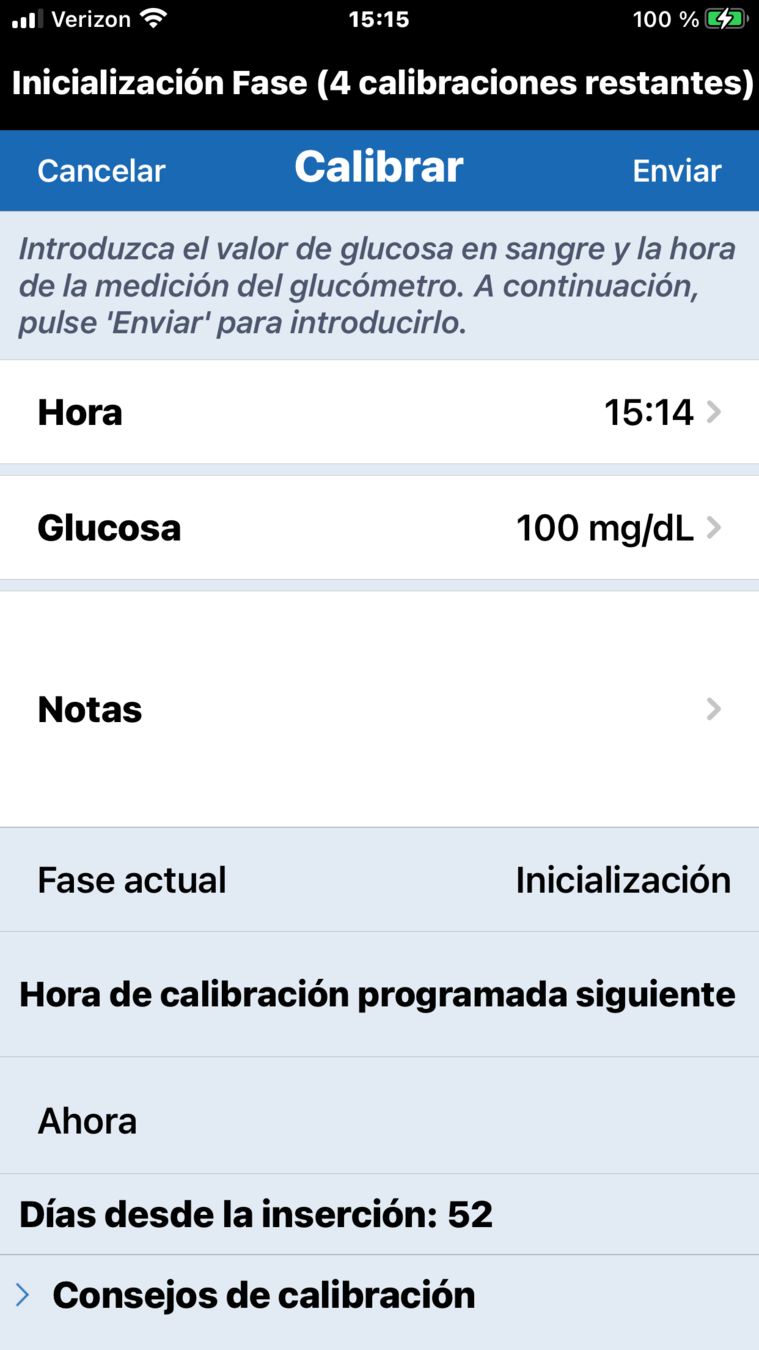759x1350 pixels.
Task: Expand Consejos de calibración
Action: pos(262,1295)
